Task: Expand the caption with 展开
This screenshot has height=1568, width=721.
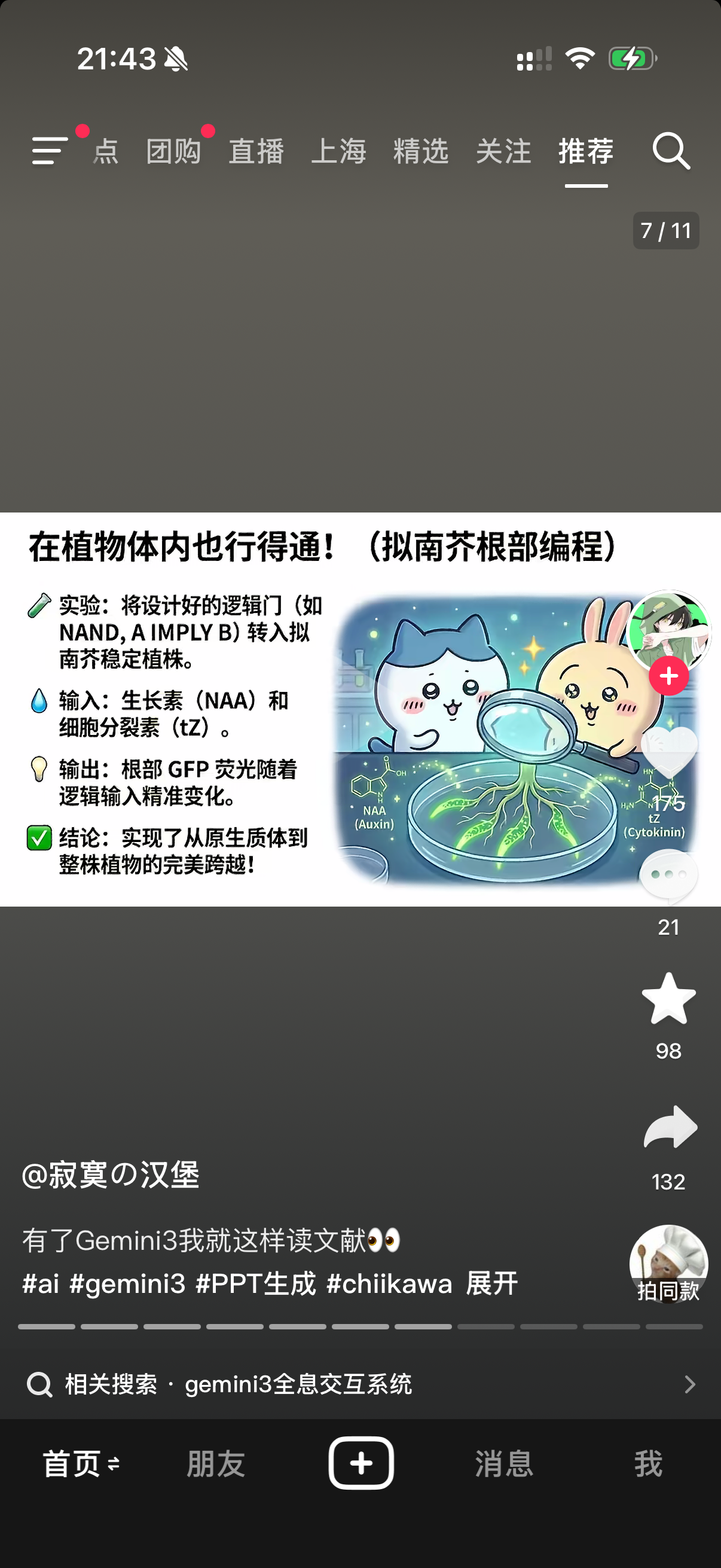Action: [x=491, y=1283]
